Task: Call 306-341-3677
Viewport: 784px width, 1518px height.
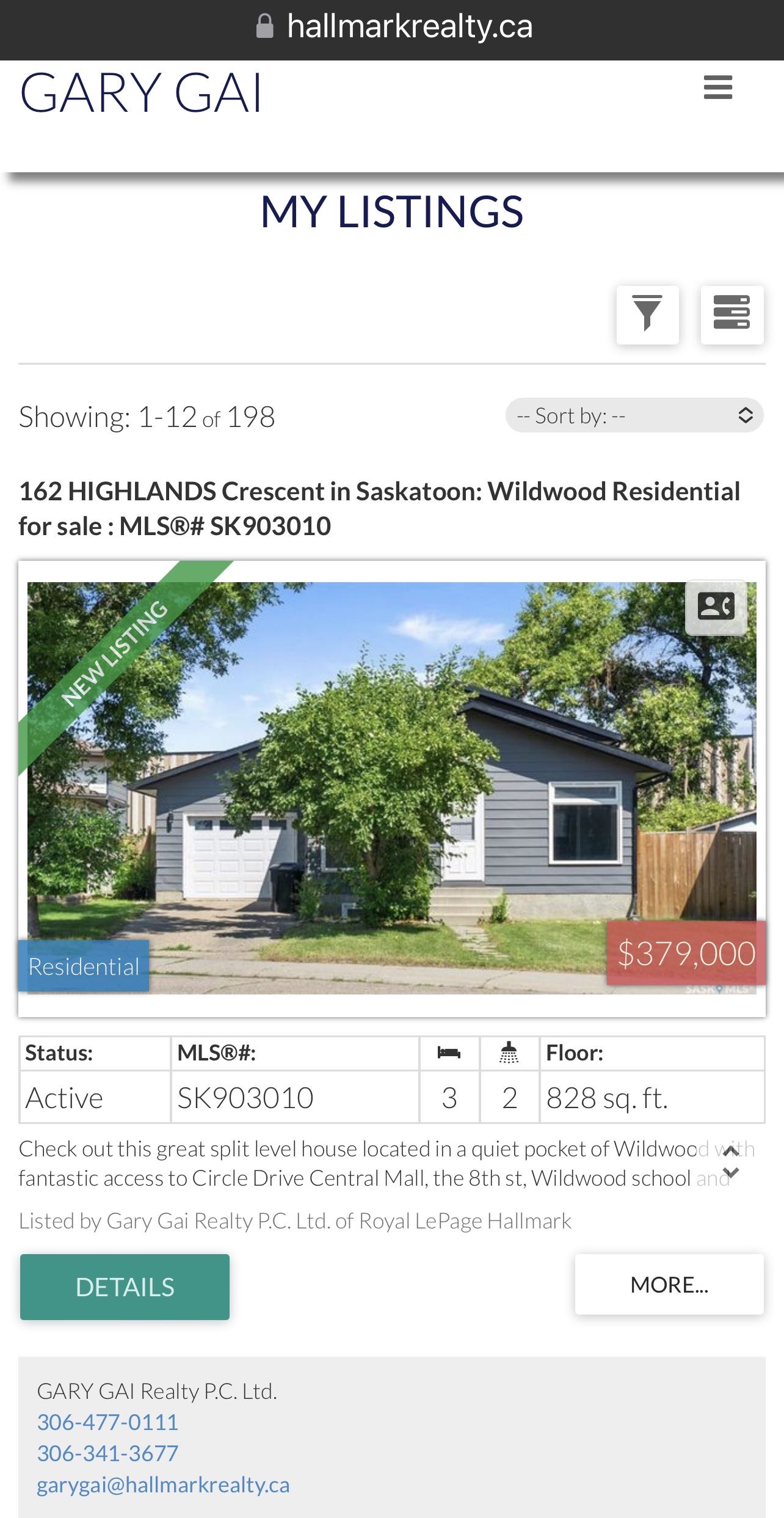Action: point(107,1453)
